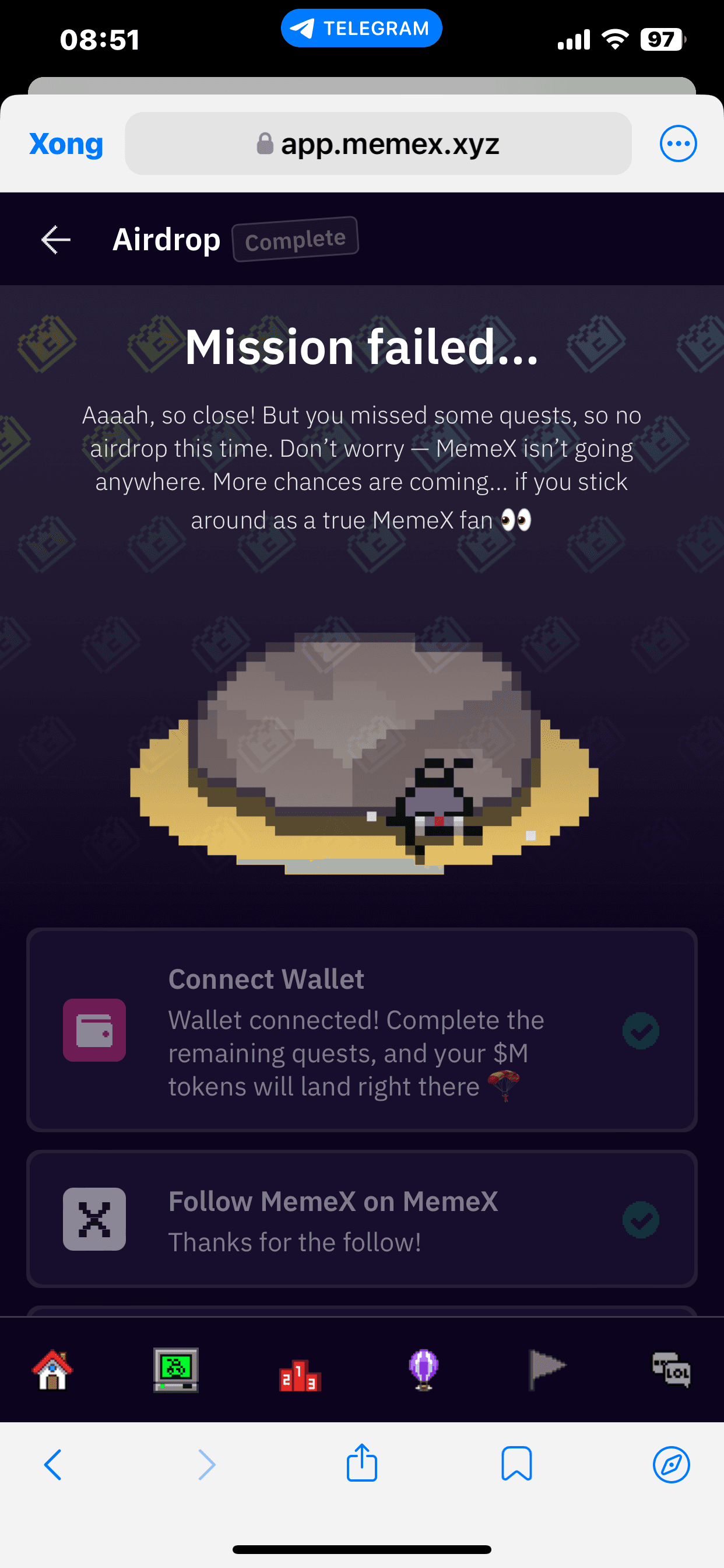Viewport: 724px width, 1568px height.
Task: Open the flag tab
Action: pyautogui.click(x=546, y=1370)
